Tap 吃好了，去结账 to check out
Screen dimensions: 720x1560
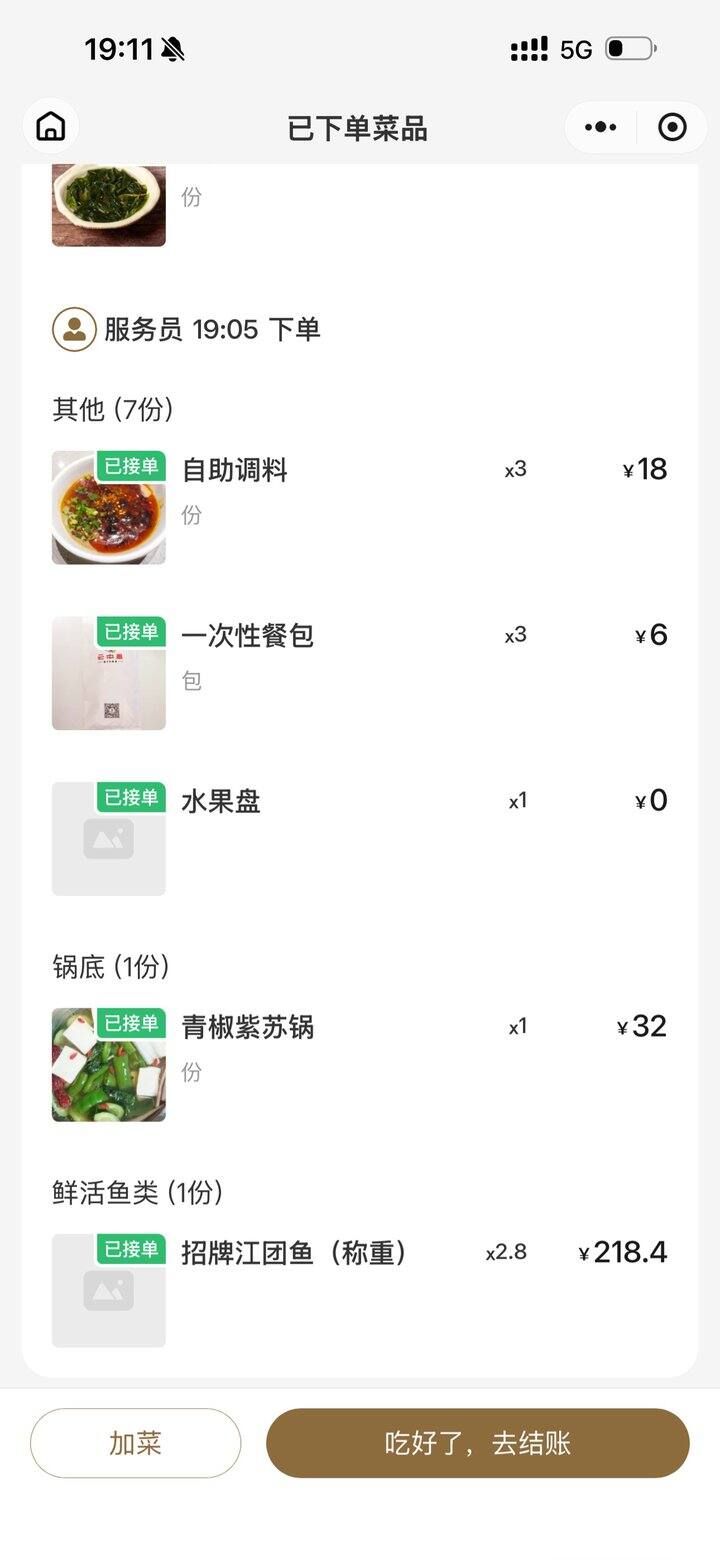click(477, 1443)
